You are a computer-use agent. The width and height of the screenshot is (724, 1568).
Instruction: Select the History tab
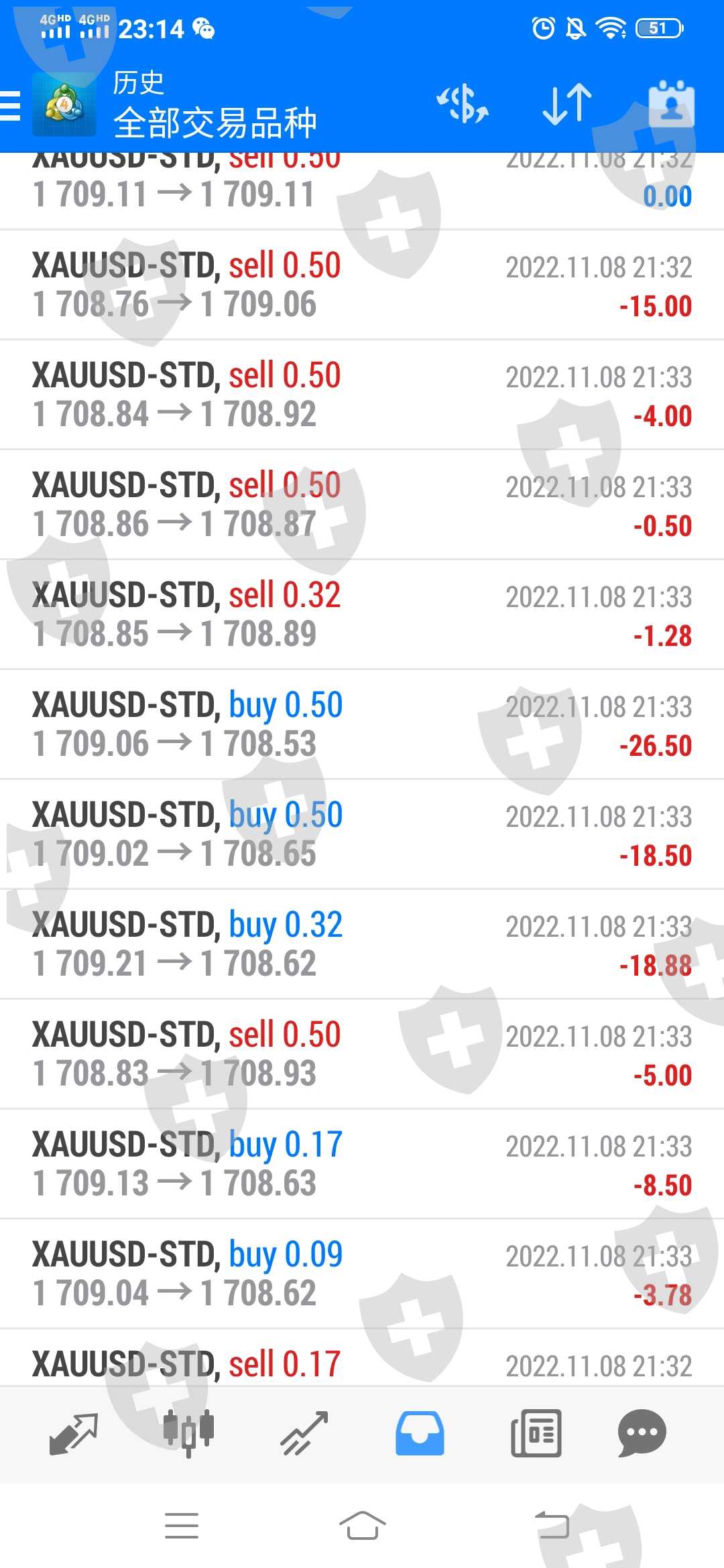point(420,1434)
